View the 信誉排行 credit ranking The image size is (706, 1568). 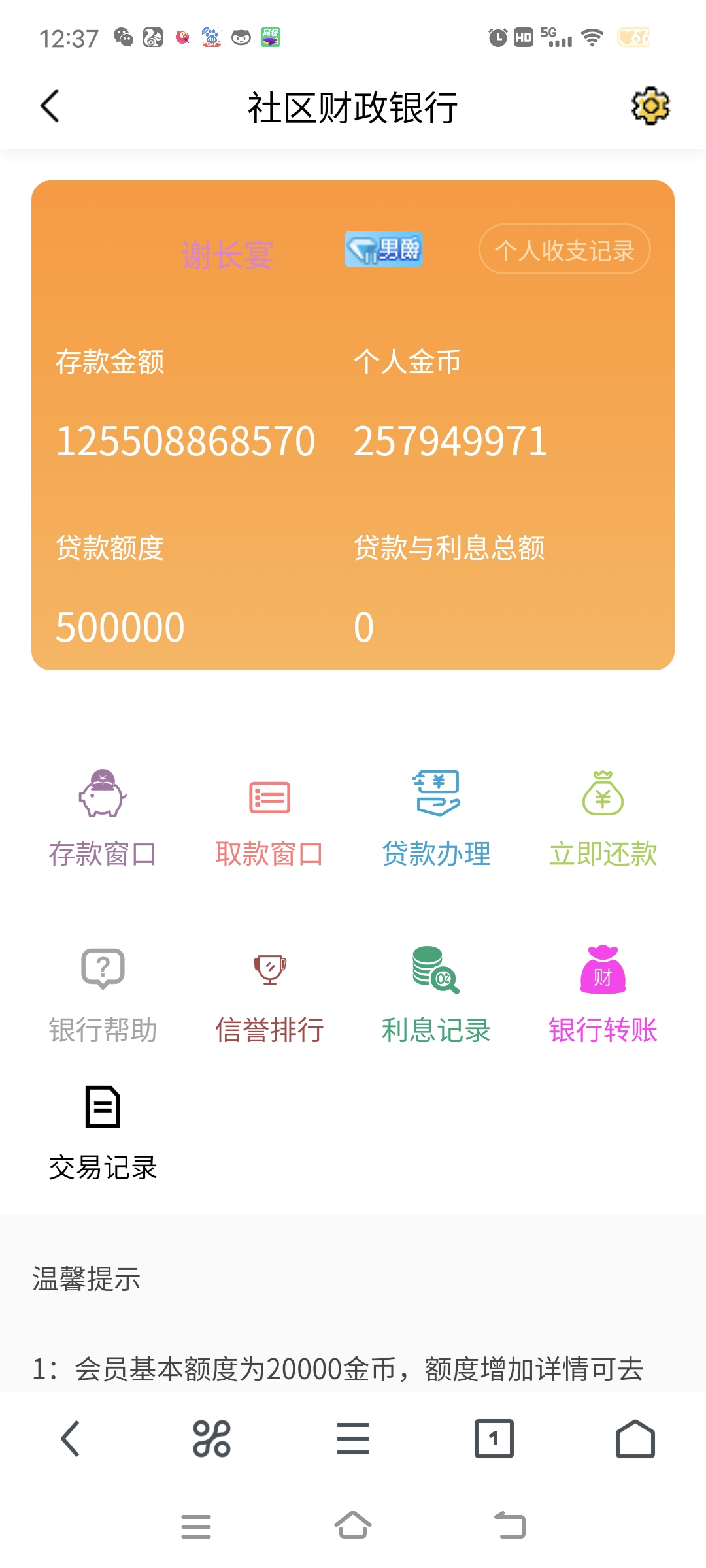tap(269, 994)
